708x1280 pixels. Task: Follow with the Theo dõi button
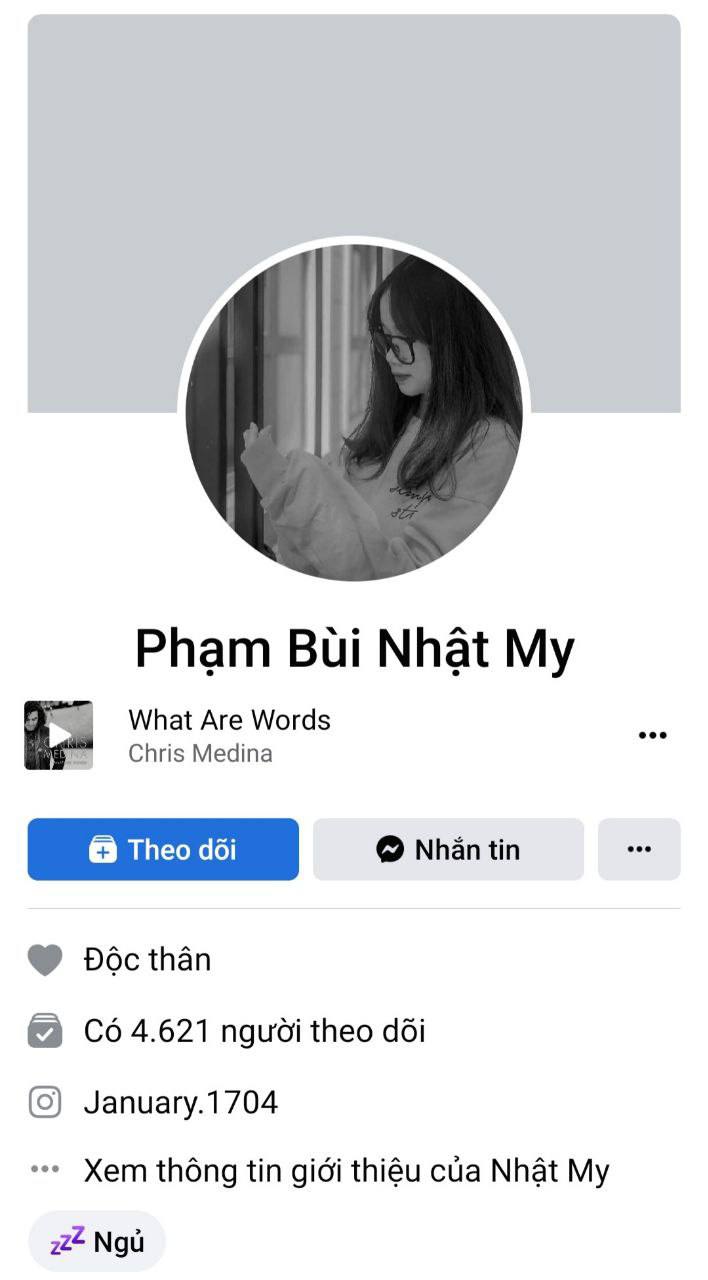pos(163,849)
